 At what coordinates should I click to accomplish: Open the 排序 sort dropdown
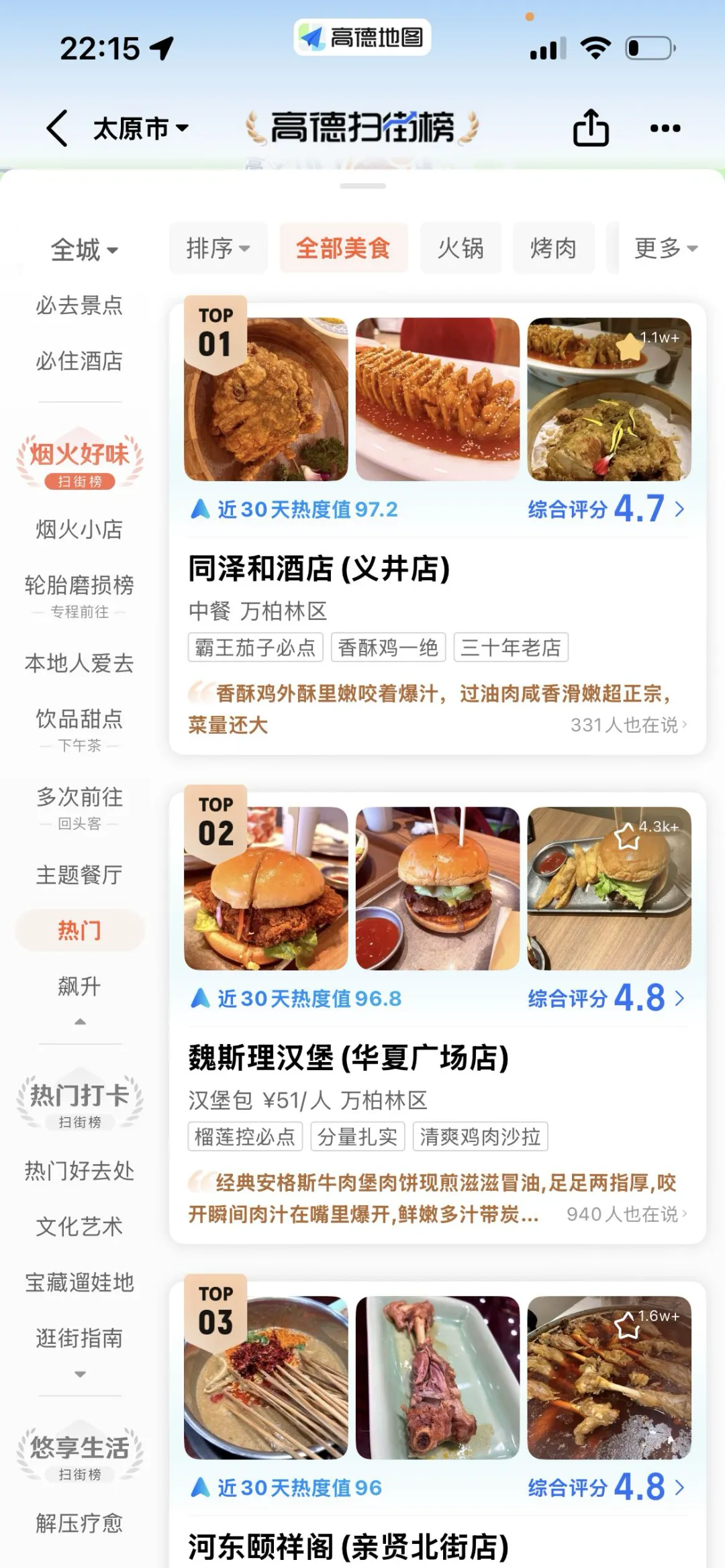tap(218, 248)
